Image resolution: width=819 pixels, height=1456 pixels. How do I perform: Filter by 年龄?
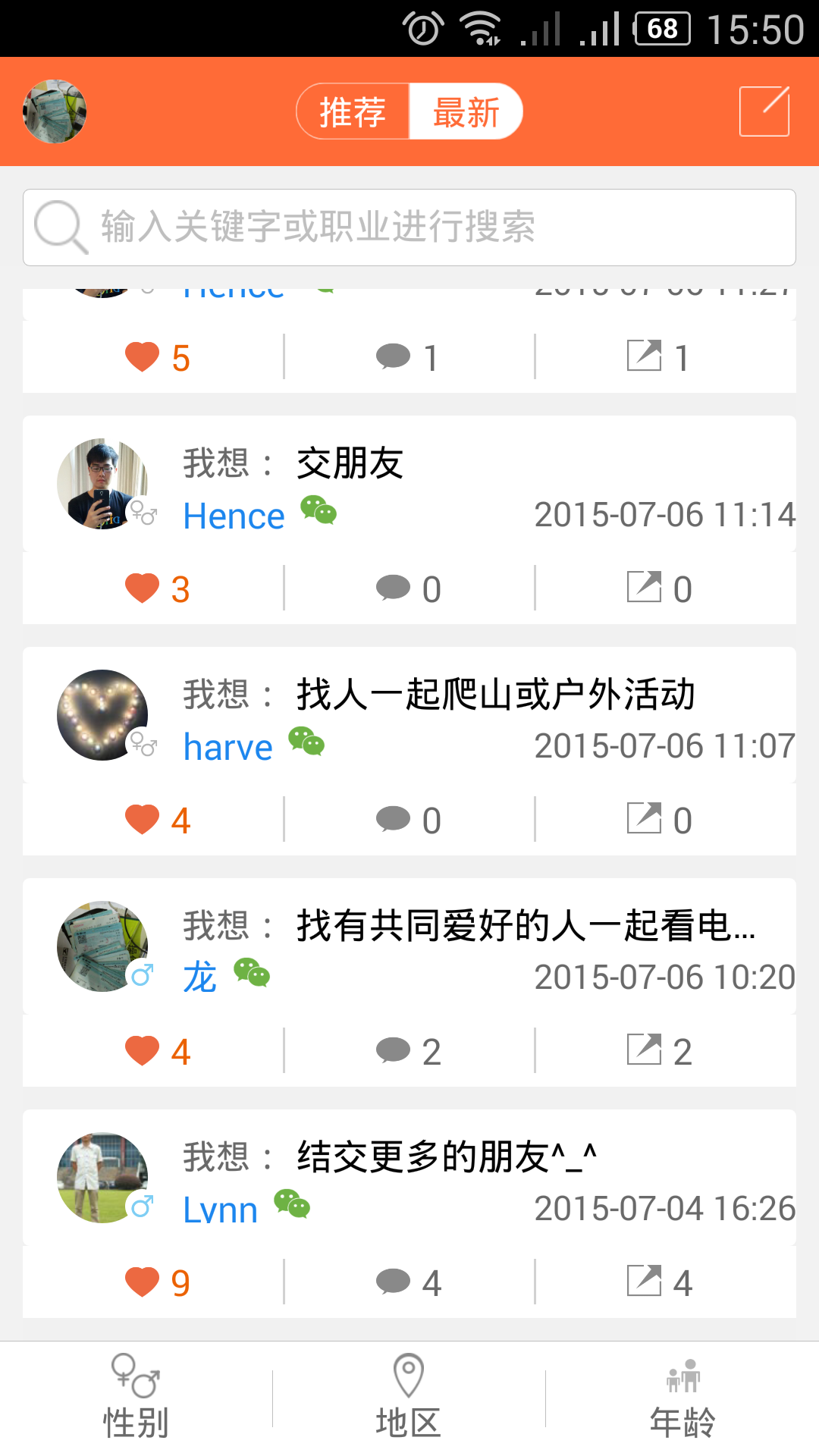(682, 1398)
